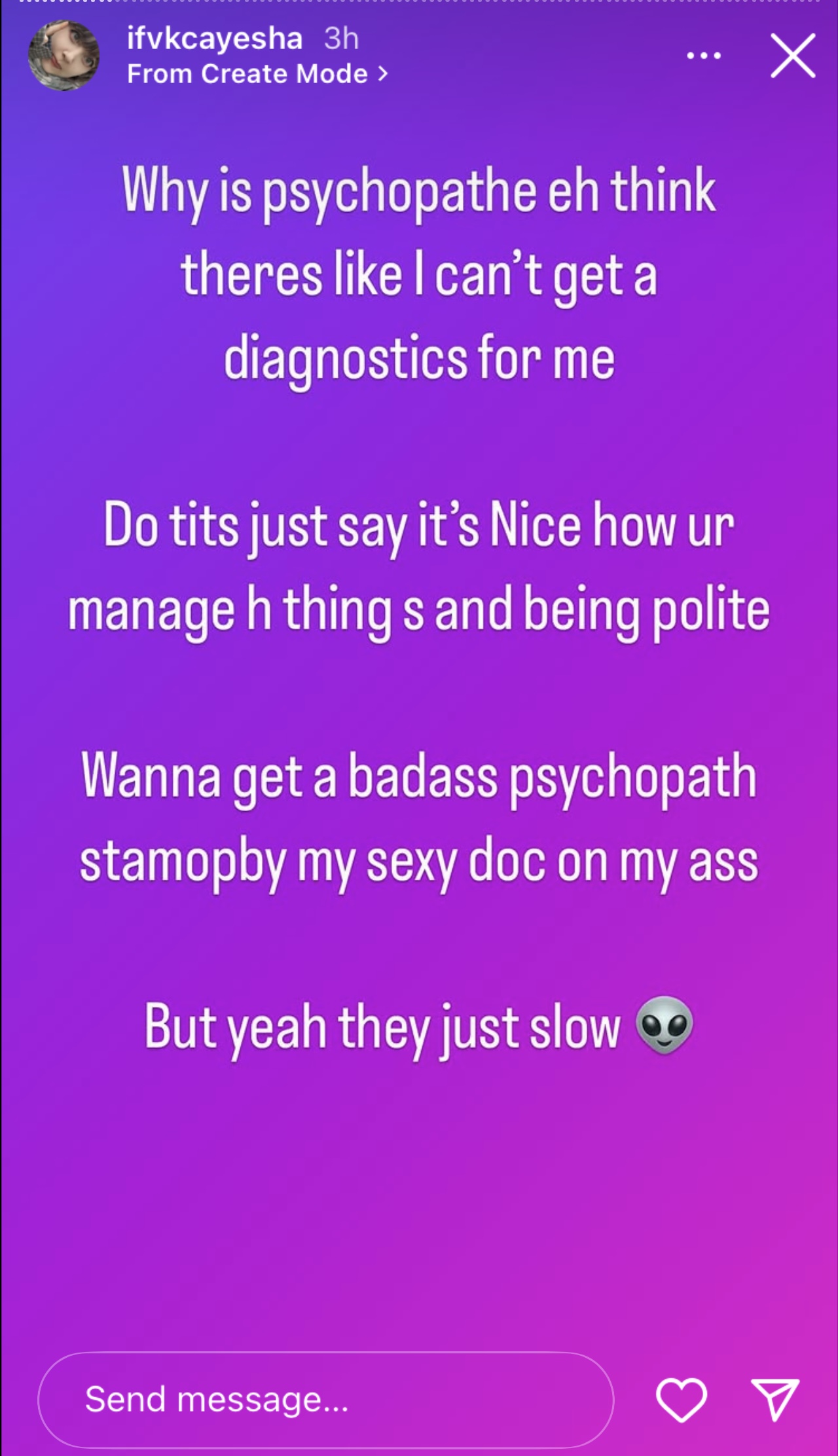The width and height of the screenshot is (838, 1456).
Task: Open ifvkcayesha's profile picture
Action: (64, 56)
